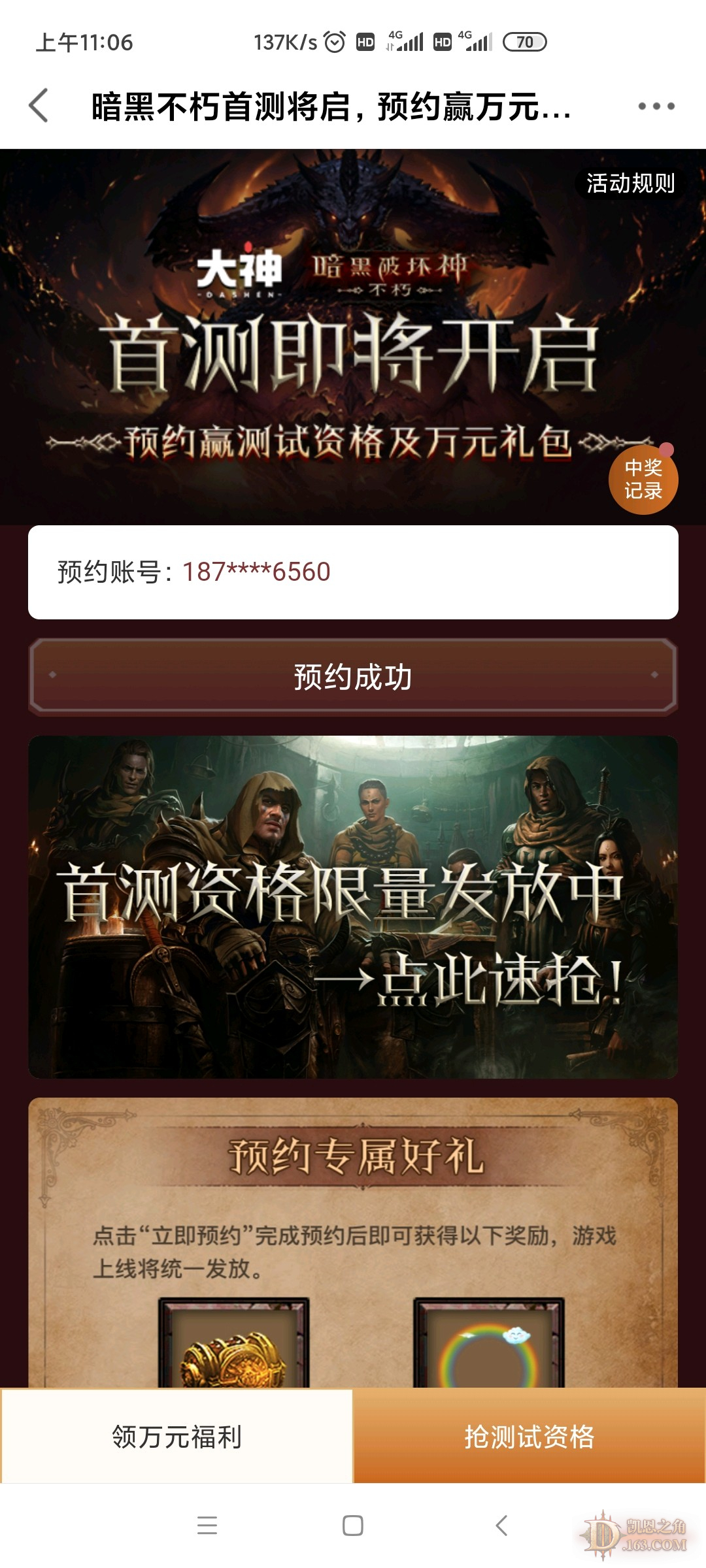Select 领万元福利 at the bottom
The height and width of the screenshot is (1568, 706).
click(176, 1437)
